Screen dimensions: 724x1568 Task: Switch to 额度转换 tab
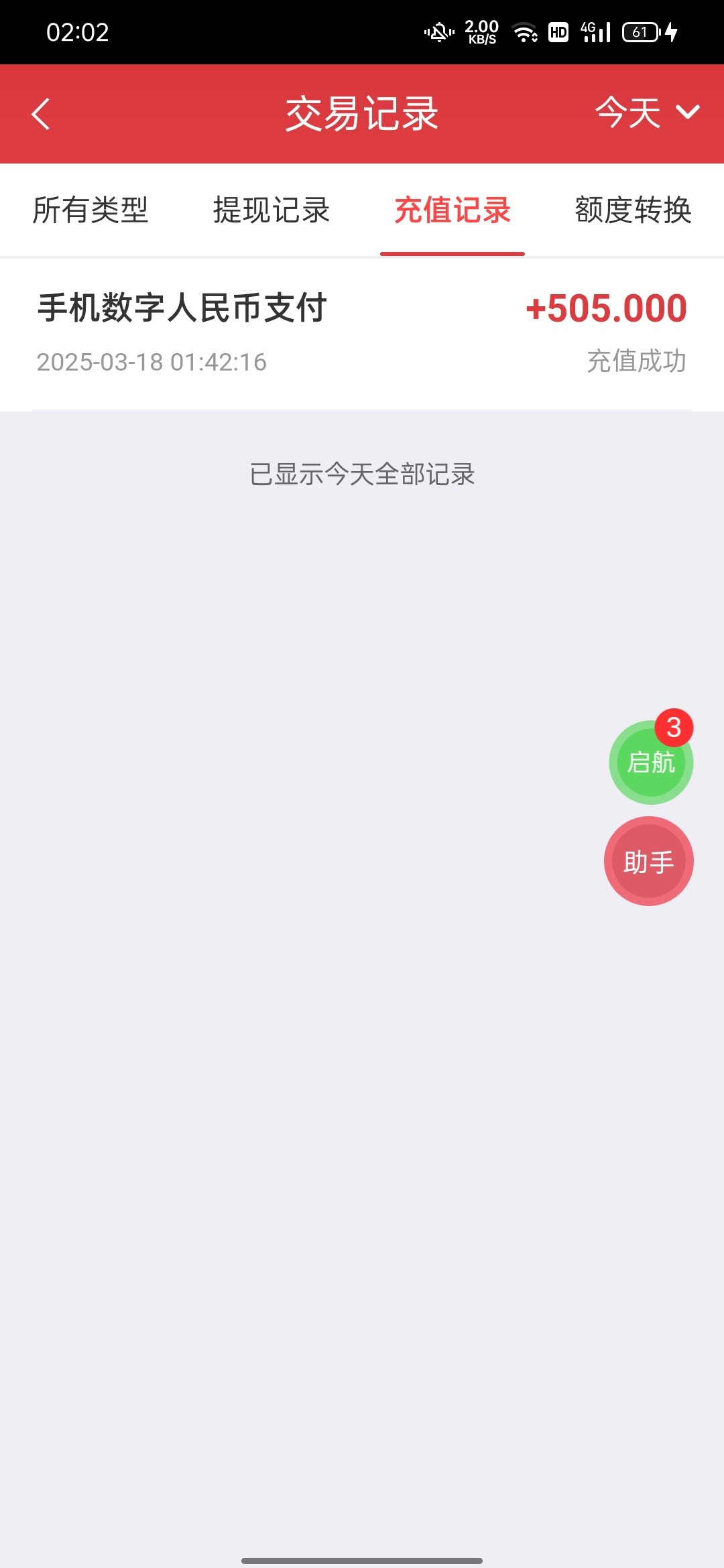(x=633, y=210)
